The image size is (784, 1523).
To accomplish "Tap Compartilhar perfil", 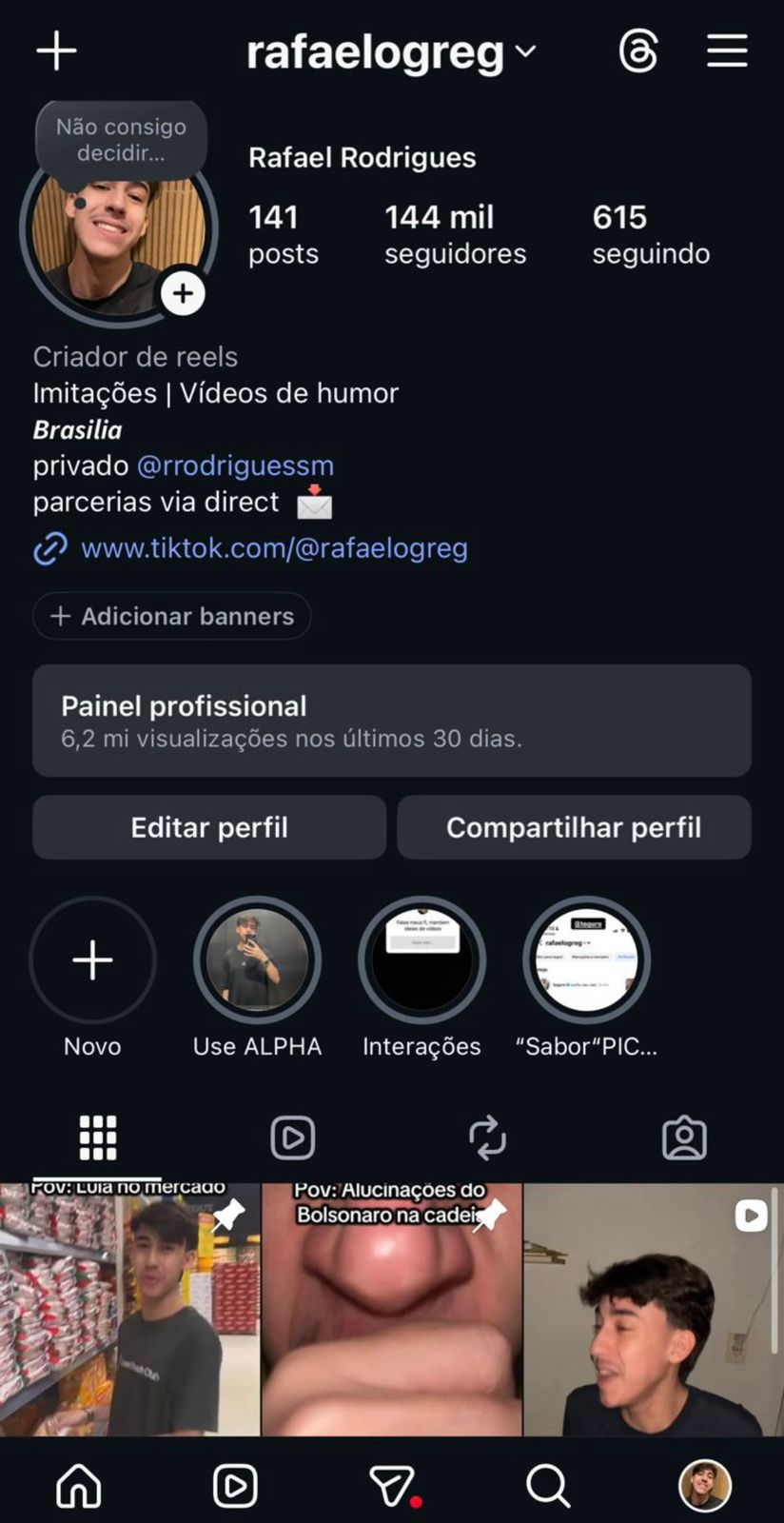I will click(x=574, y=827).
